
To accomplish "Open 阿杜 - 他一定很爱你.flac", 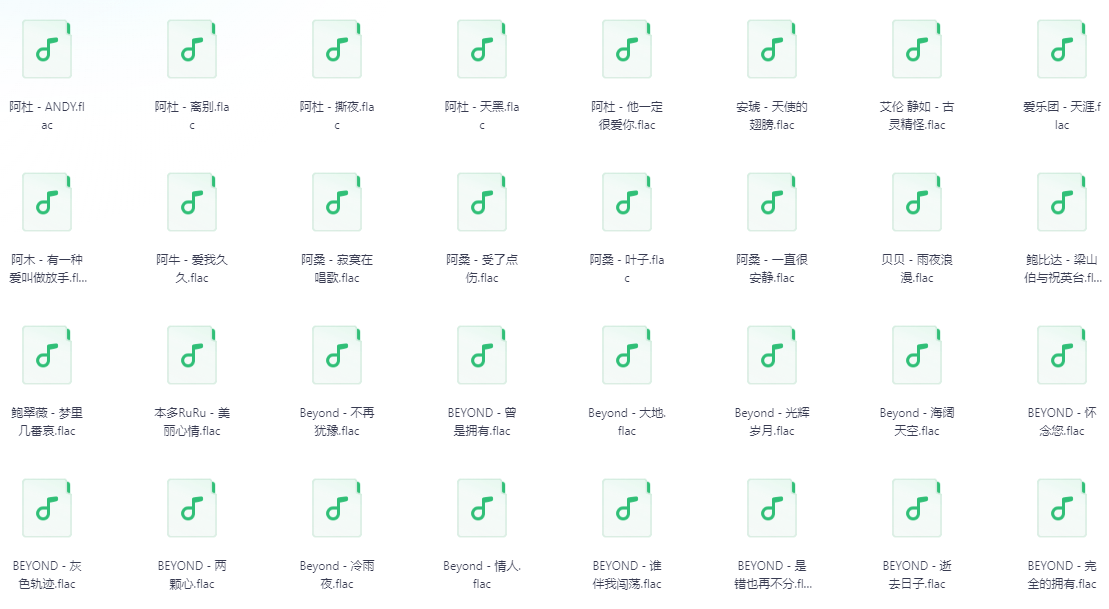I will tap(627, 49).
